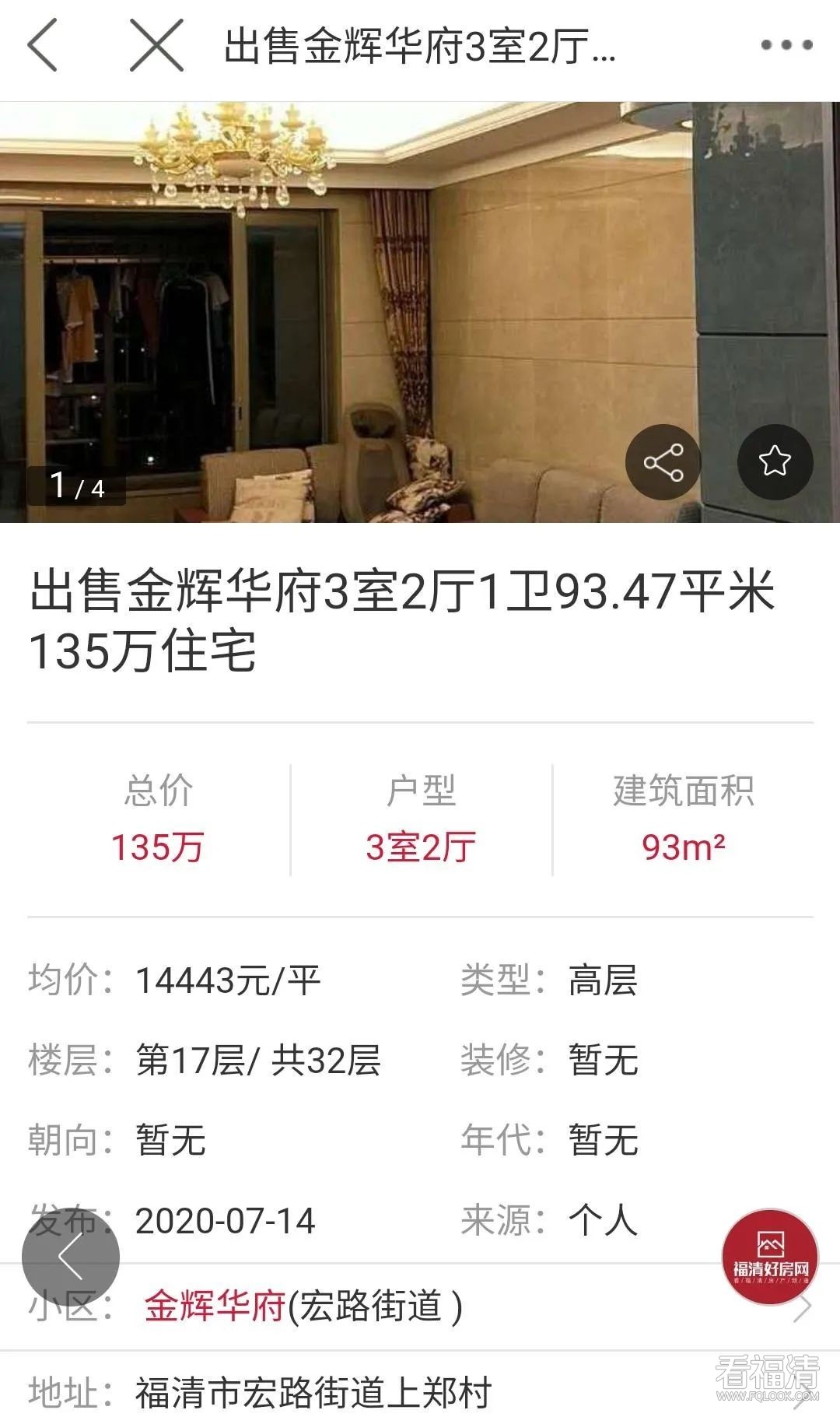Go back to the previous page
The image size is (840, 1417).
pyautogui.click(x=43, y=46)
